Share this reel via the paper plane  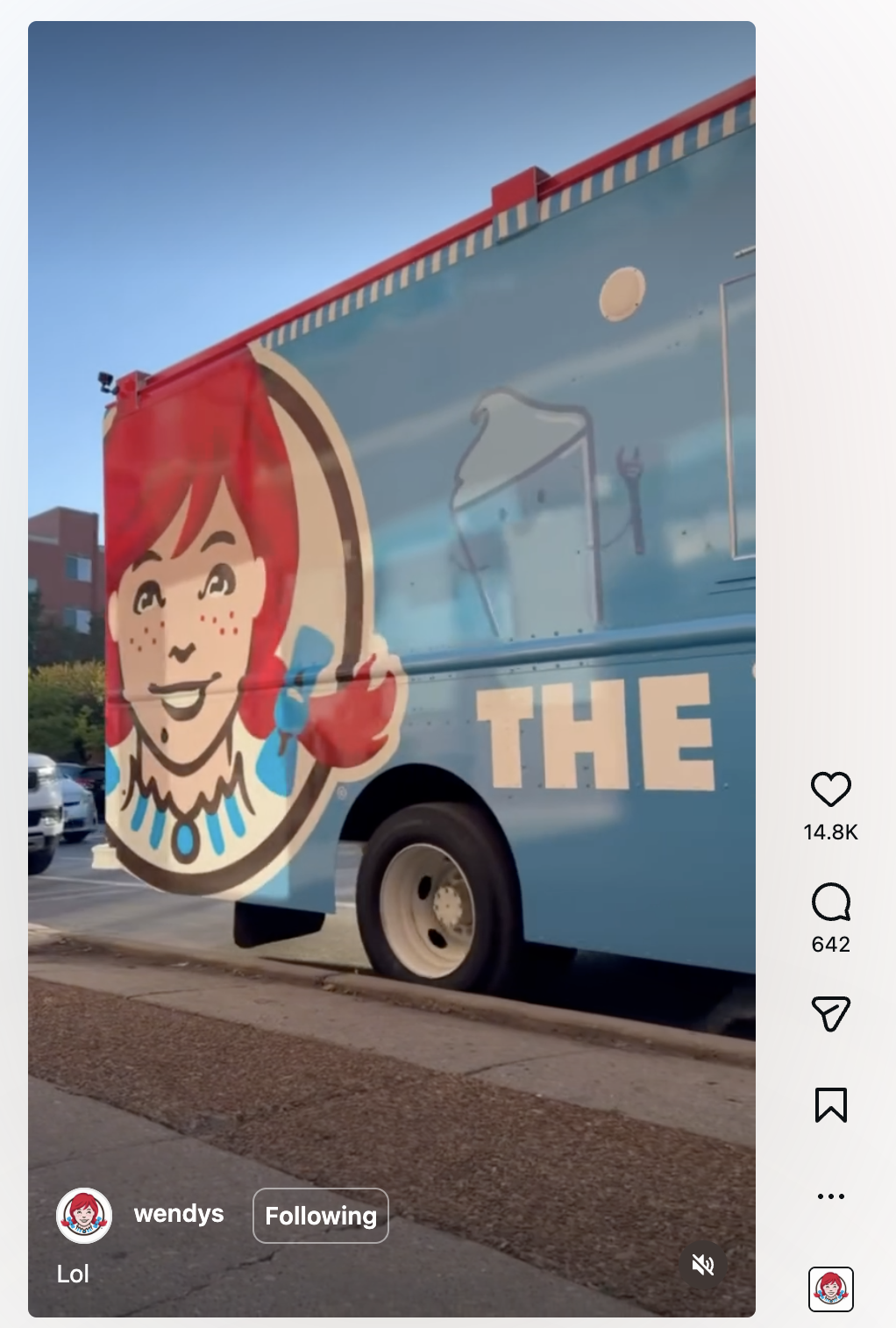[x=830, y=1014]
